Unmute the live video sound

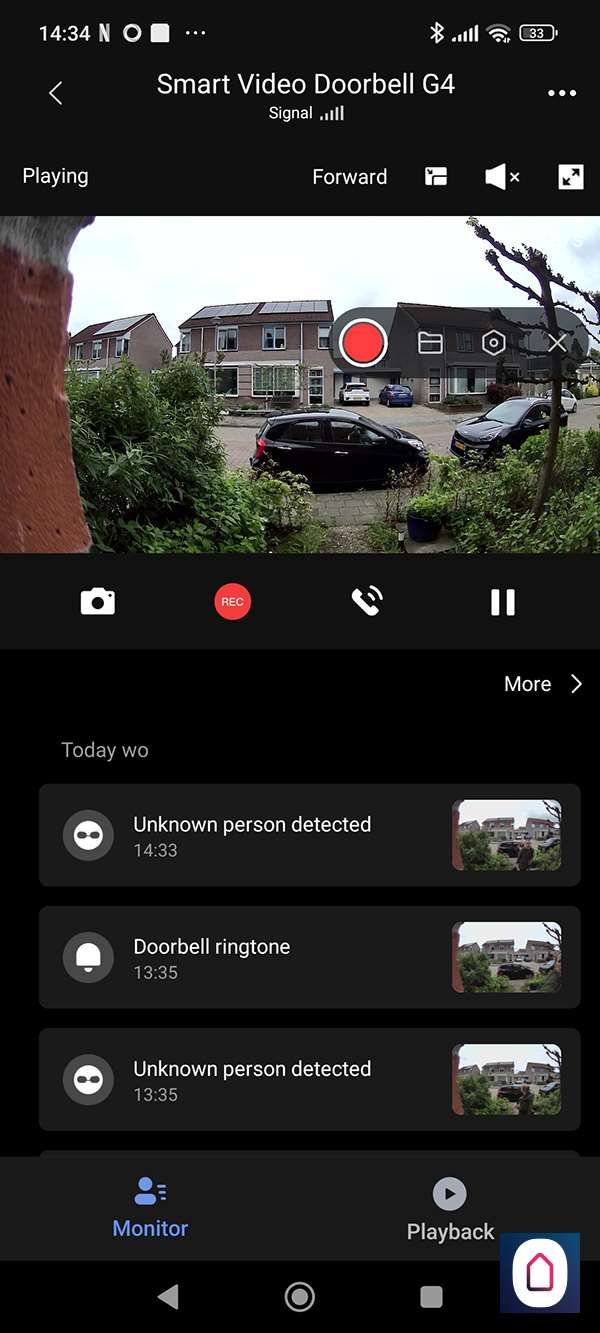click(x=501, y=177)
